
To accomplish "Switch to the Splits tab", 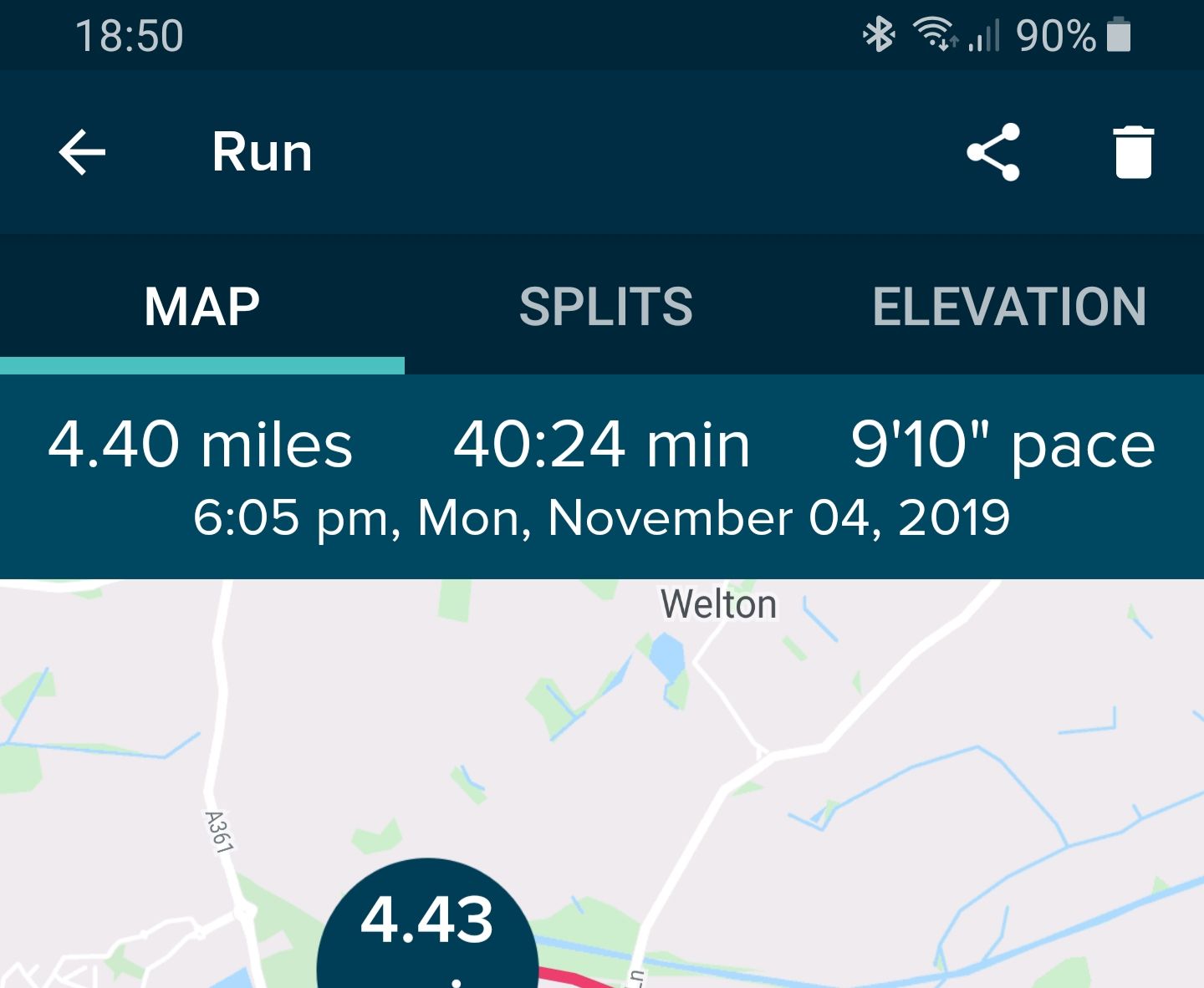I will tap(605, 307).
